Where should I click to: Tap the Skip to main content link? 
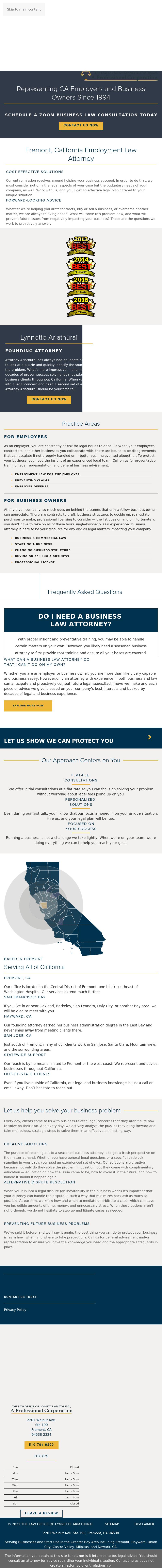coord(24,9)
